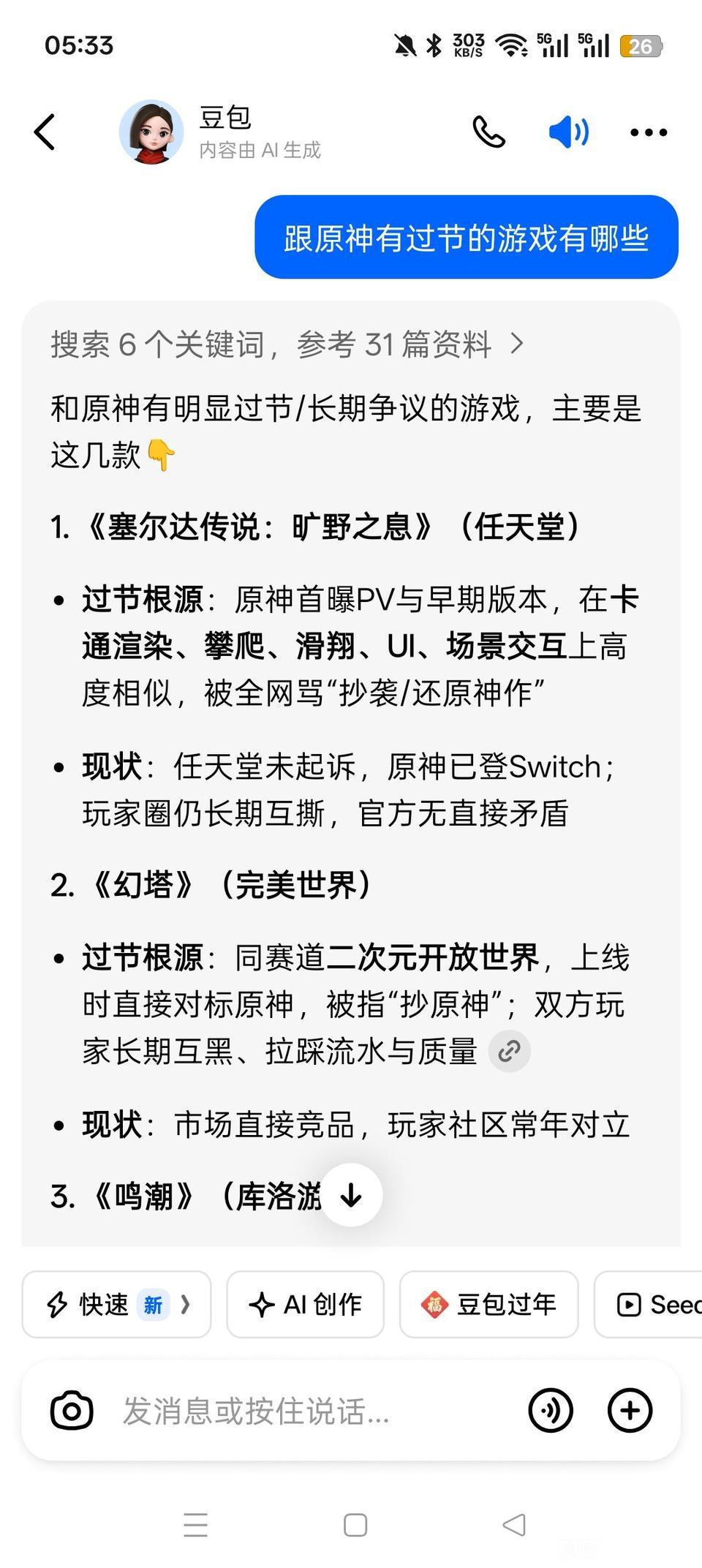Open Doubao's profile avatar
The width and height of the screenshot is (702, 1568).
tap(151, 132)
